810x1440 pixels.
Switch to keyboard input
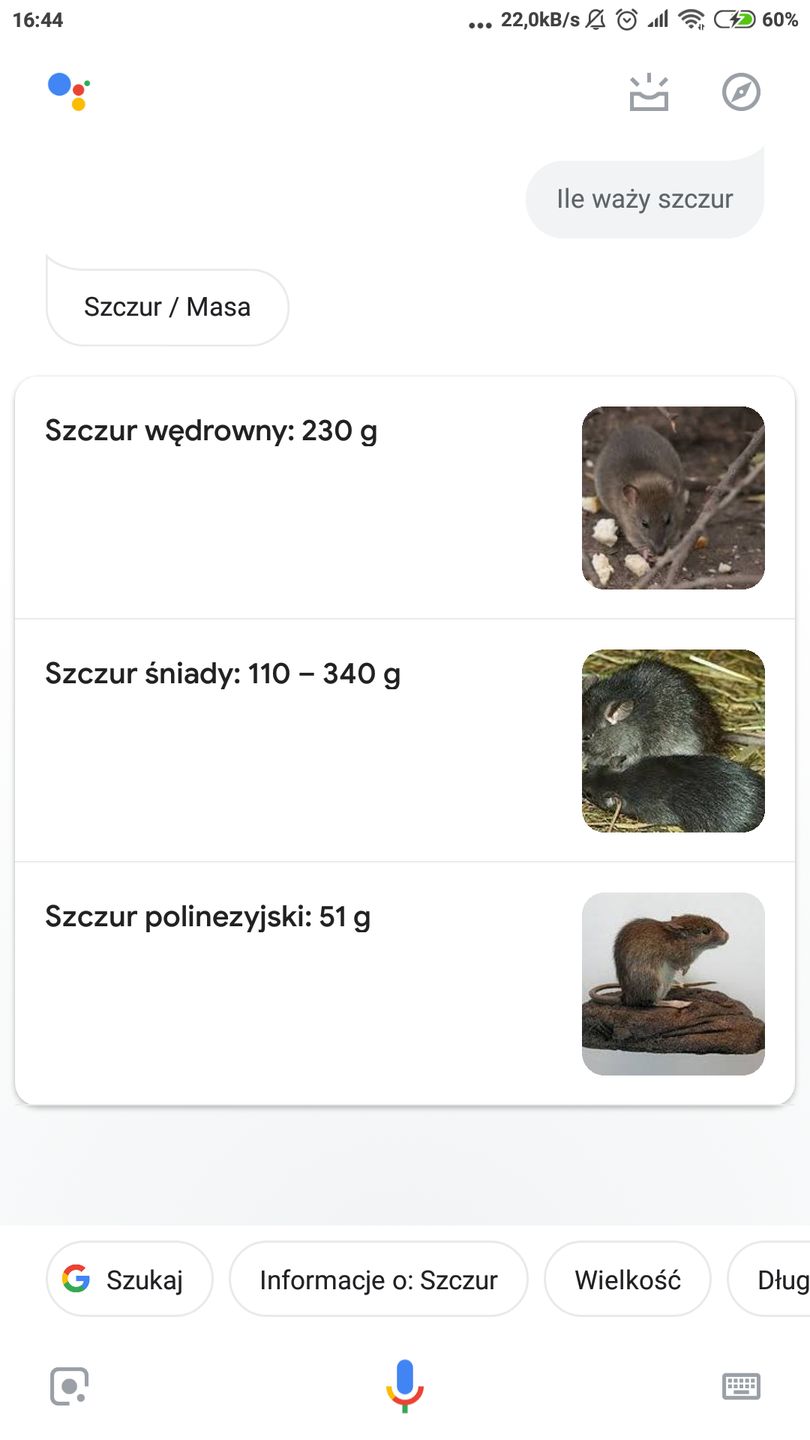tap(741, 1386)
